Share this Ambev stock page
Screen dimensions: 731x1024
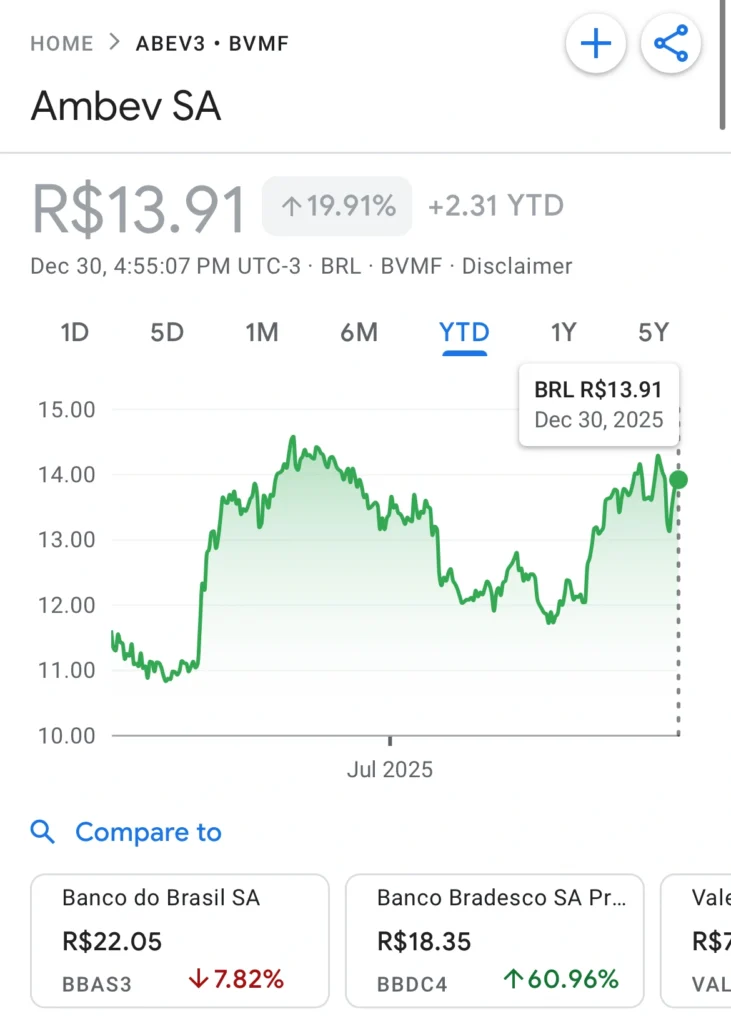pos(670,44)
